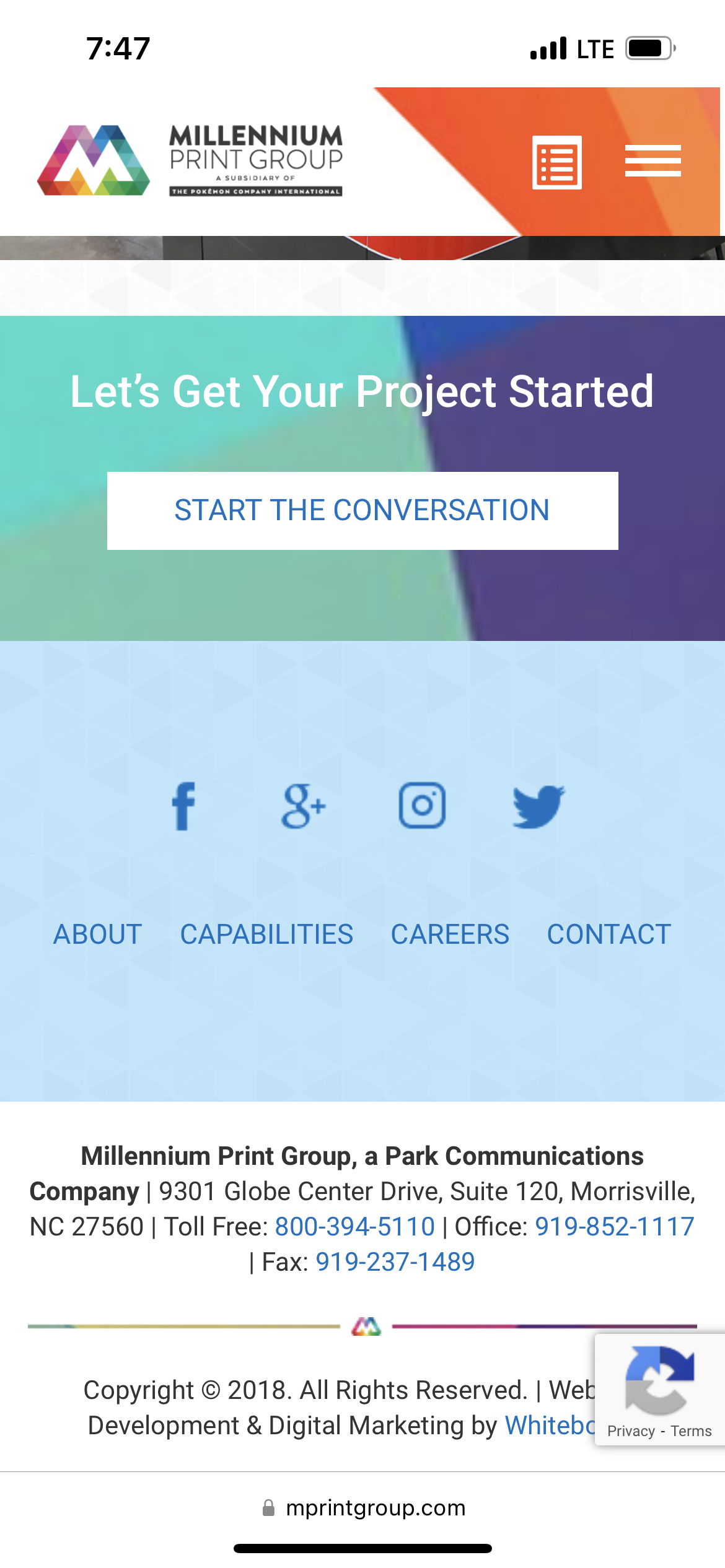Open the Facebook page
The width and height of the screenshot is (725, 1568).
(x=183, y=806)
